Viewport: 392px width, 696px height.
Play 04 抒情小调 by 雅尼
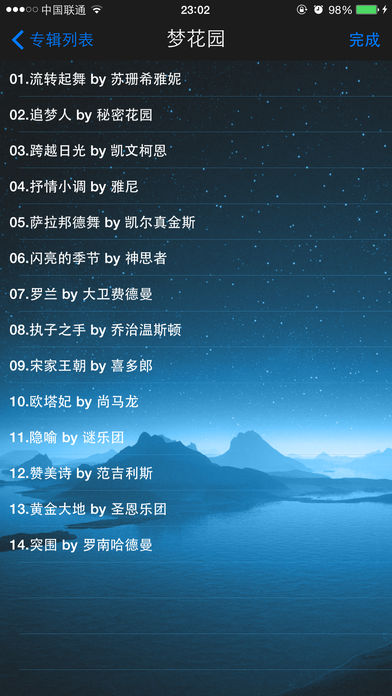(196, 186)
